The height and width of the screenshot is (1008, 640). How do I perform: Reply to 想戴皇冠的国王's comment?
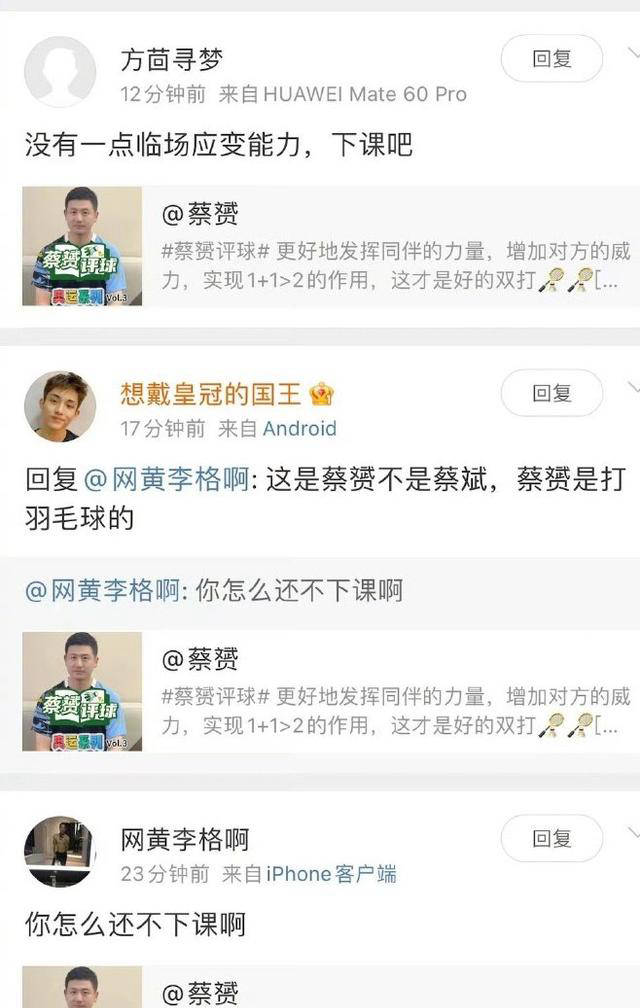pyautogui.click(x=551, y=394)
